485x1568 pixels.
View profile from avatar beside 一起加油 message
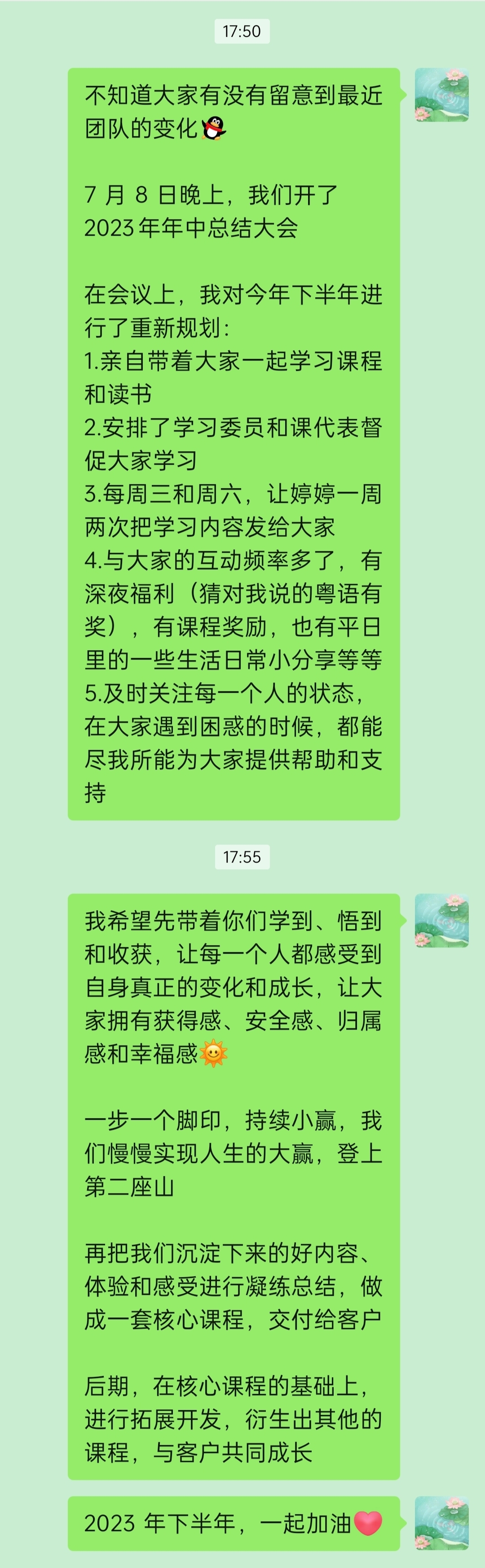[x=441, y=1523]
